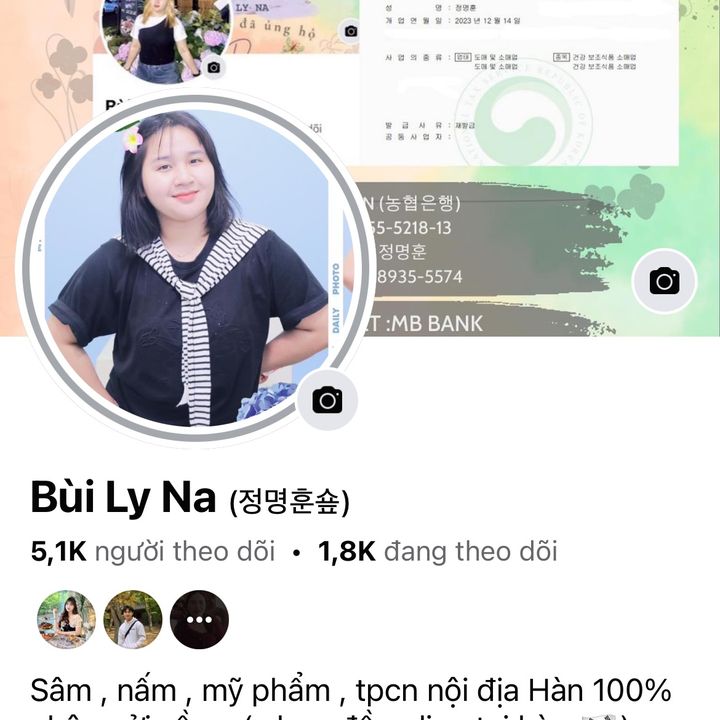Viewport: 720px width, 720px height.
Task: Update profile picture using its camera icon
Action: (327, 400)
